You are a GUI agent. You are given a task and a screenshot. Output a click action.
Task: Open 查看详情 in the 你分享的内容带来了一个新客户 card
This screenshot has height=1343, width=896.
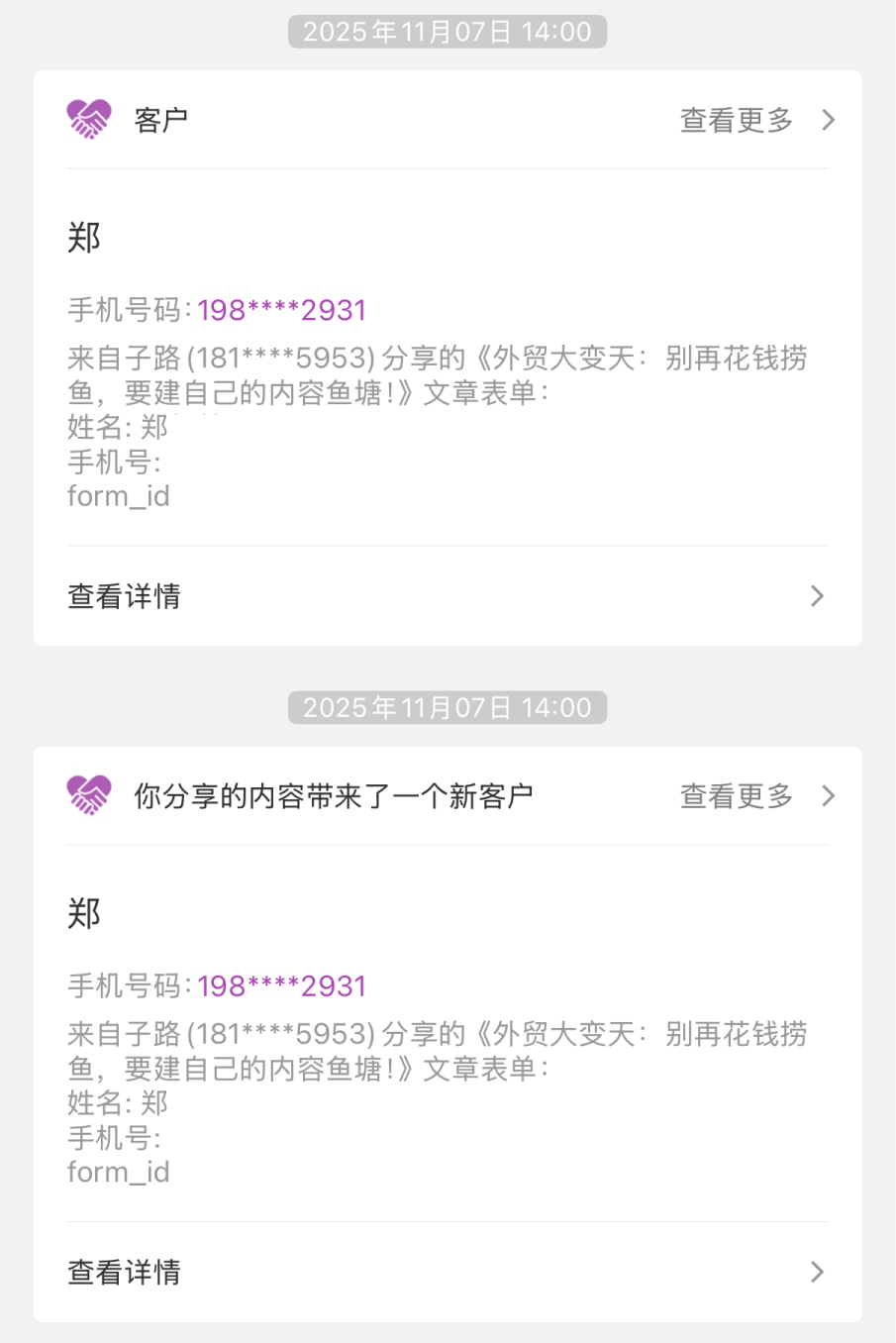tap(447, 1273)
